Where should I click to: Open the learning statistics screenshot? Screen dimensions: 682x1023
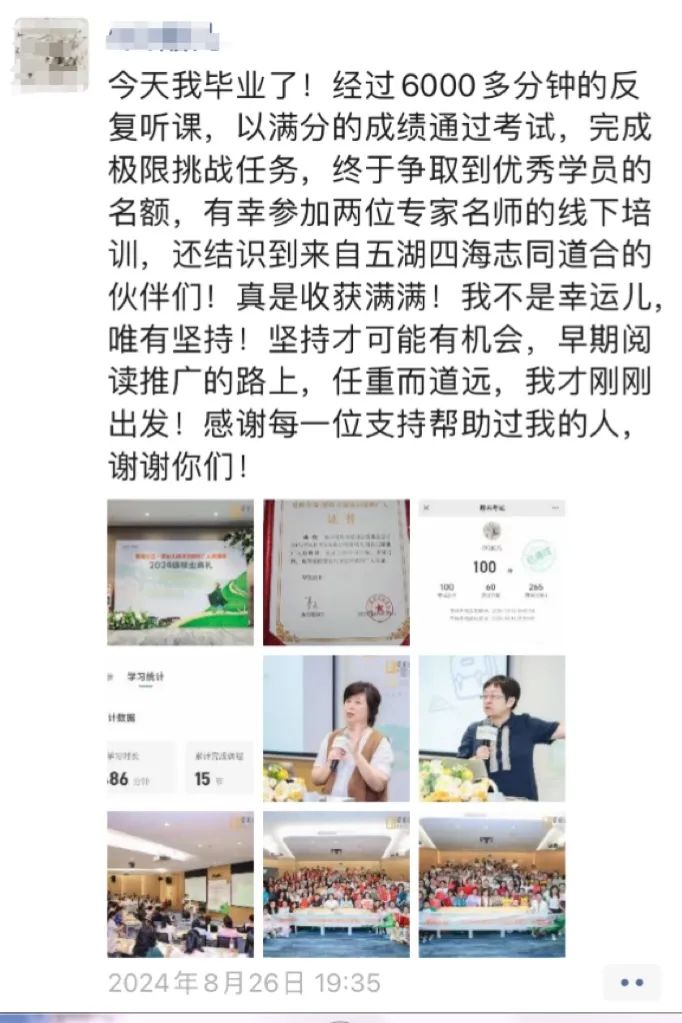pos(180,729)
